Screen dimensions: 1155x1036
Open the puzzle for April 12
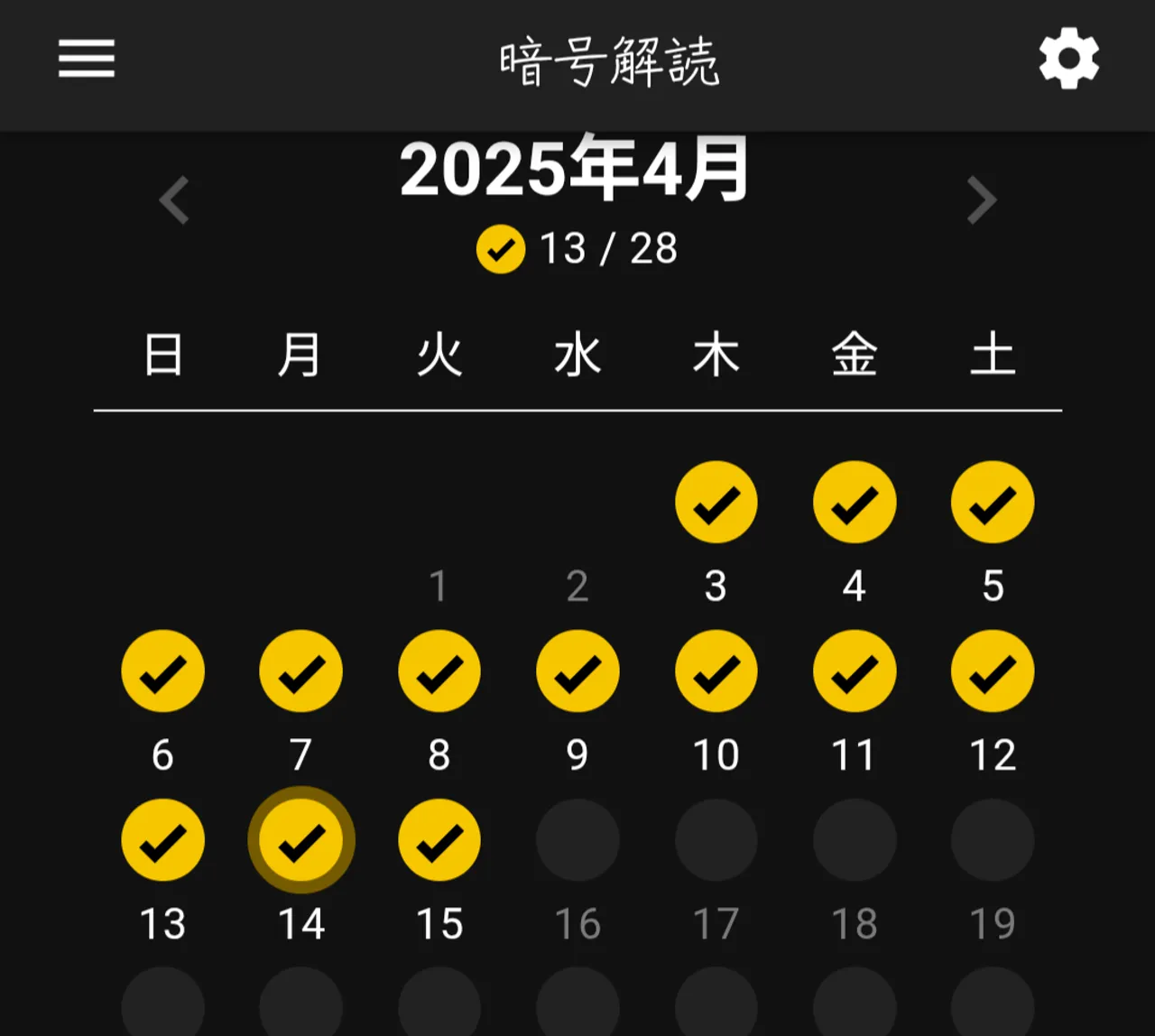pyautogui.click(x=993, y=671)
